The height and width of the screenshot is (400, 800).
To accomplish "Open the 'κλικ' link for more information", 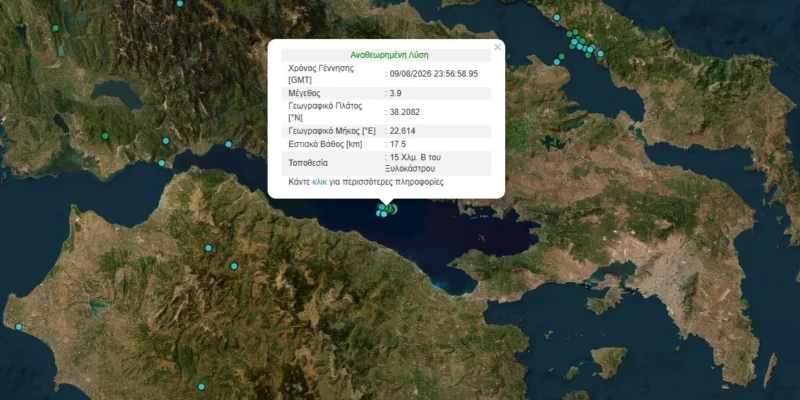I will 319,182.
